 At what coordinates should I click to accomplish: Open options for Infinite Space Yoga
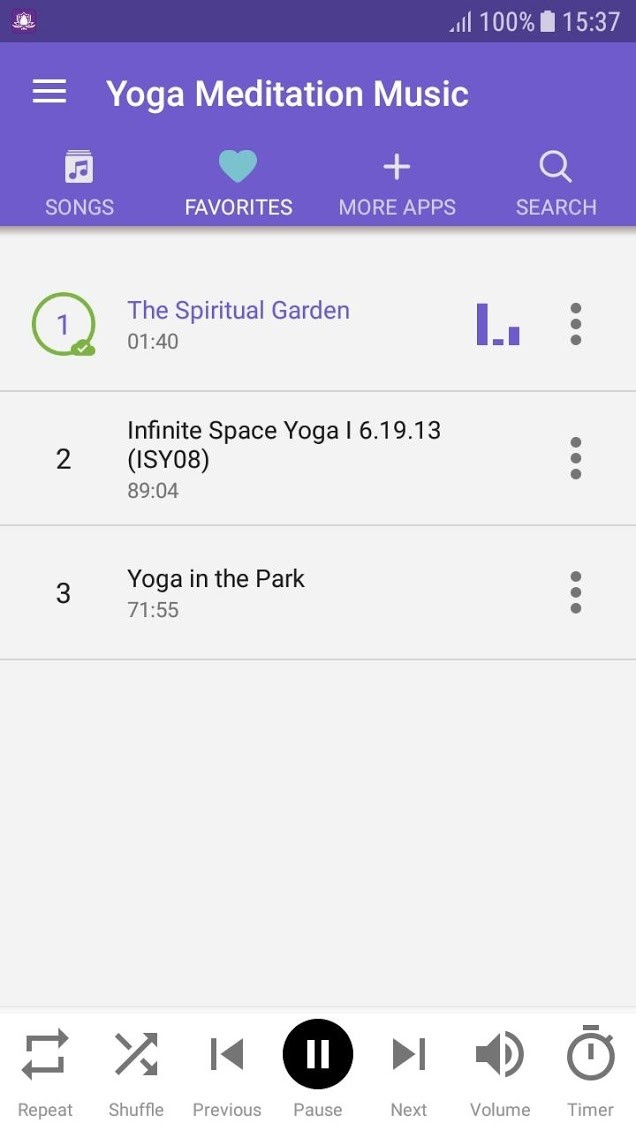pyautogui.click(x=575, y=458)
